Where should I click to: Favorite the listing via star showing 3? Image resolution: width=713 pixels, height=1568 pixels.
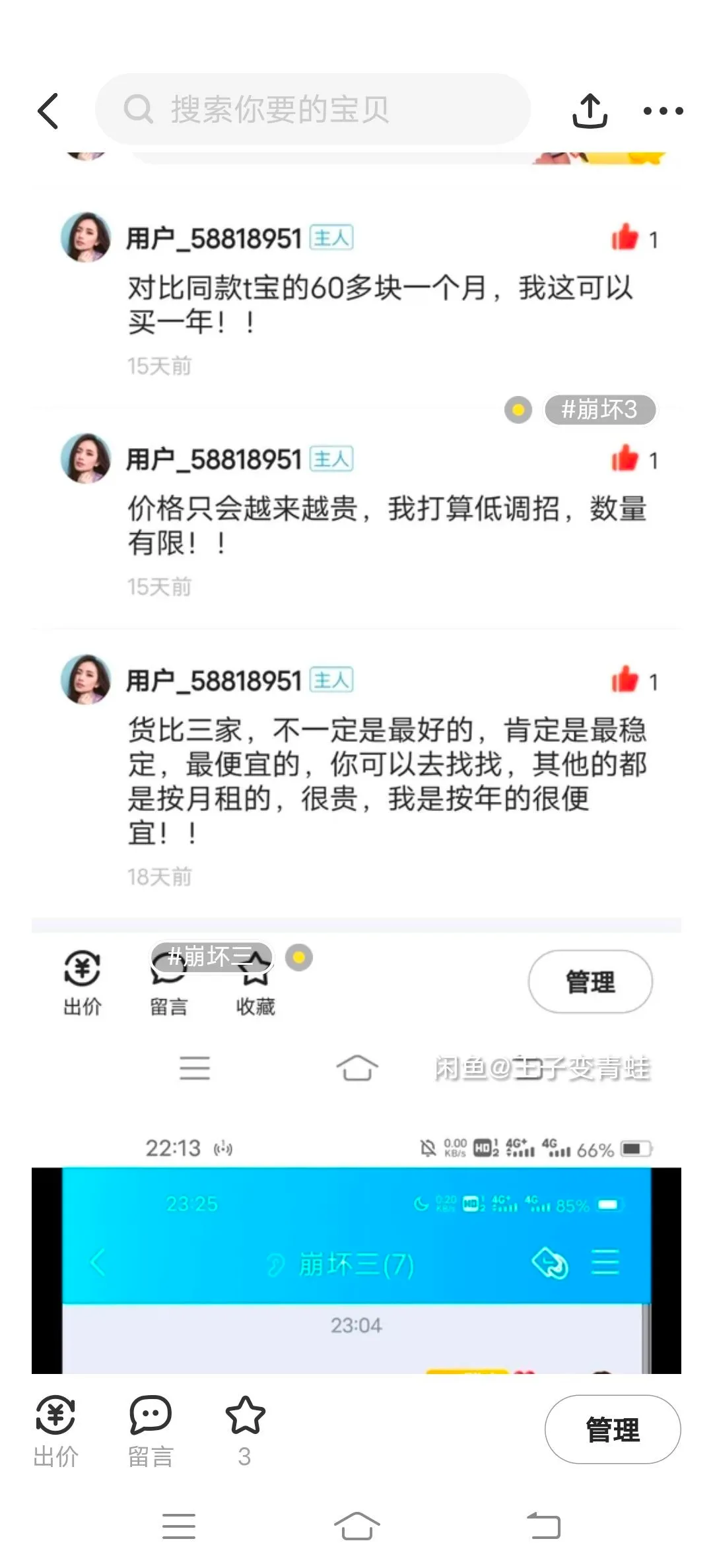[245, 1429]
